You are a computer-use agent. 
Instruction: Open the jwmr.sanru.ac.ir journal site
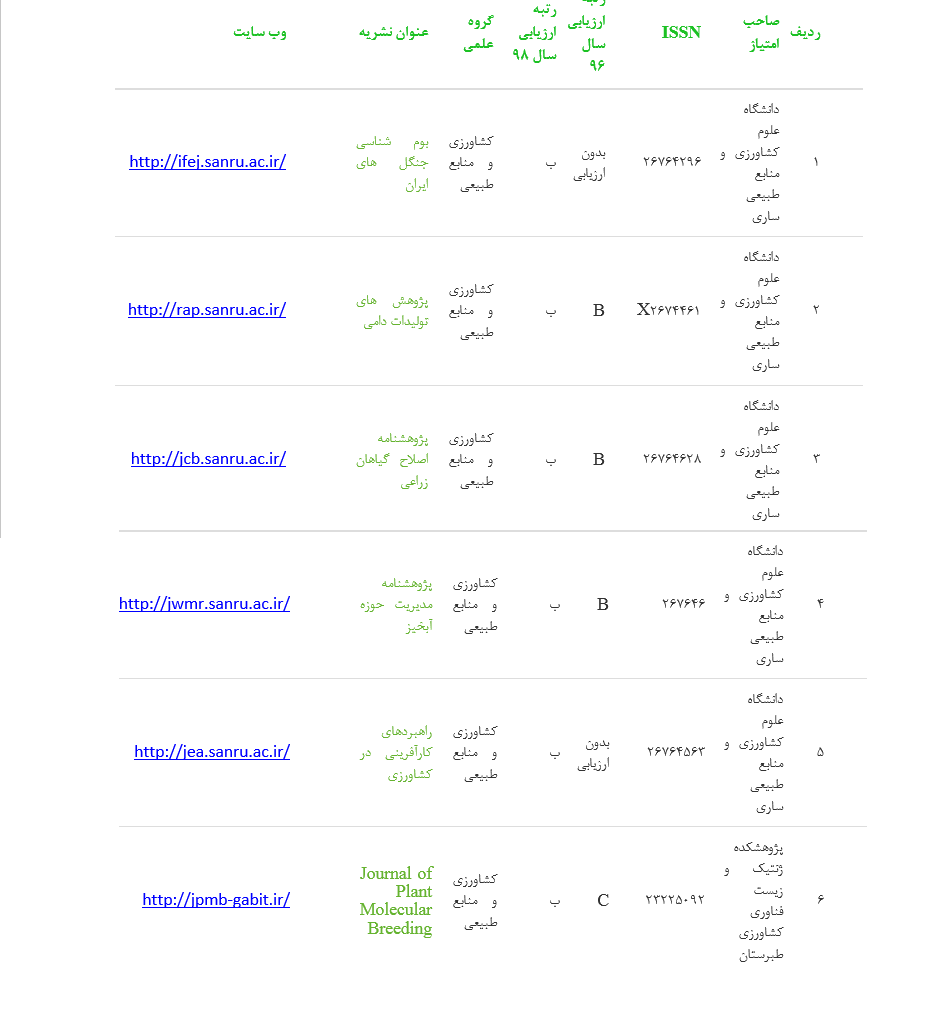(204, 604)
